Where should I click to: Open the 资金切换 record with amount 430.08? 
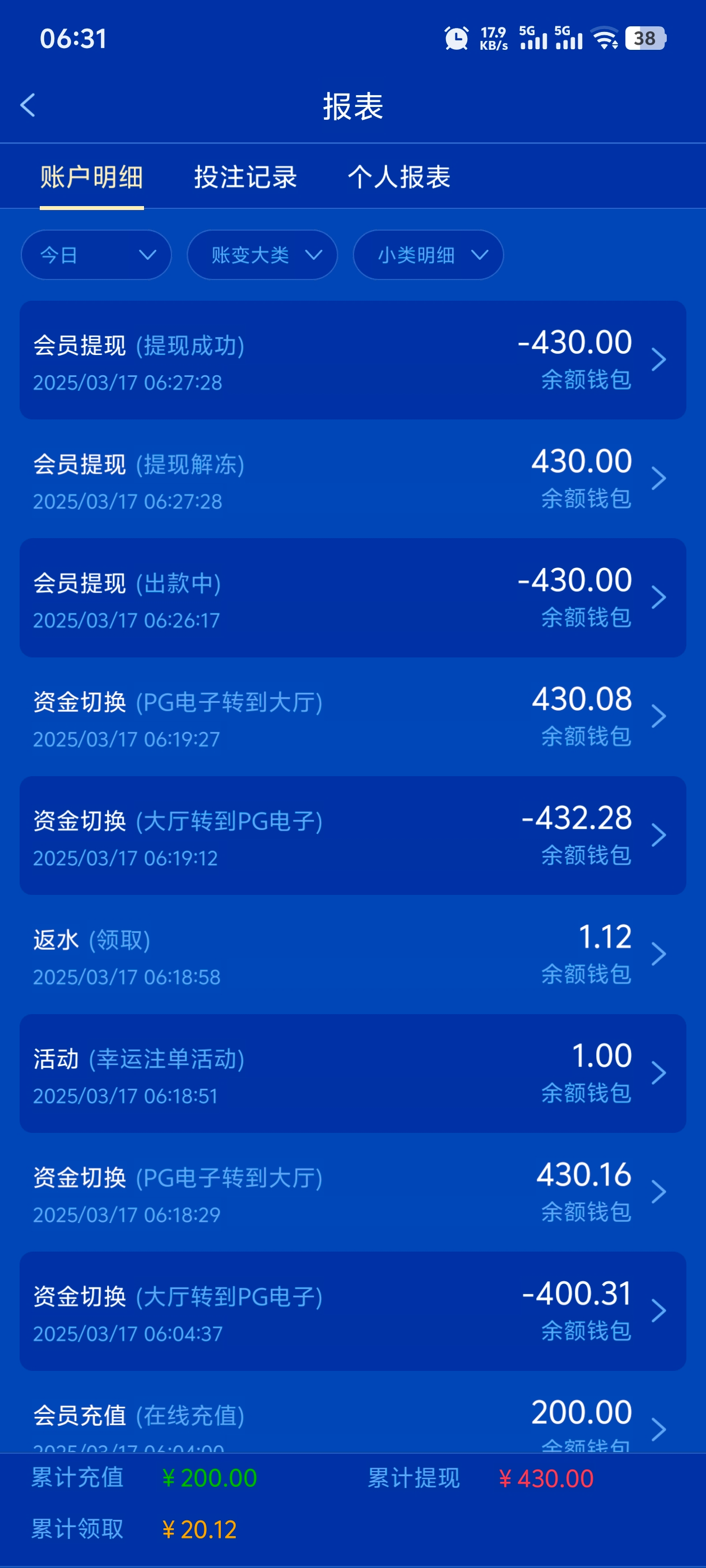coord(352,716)
